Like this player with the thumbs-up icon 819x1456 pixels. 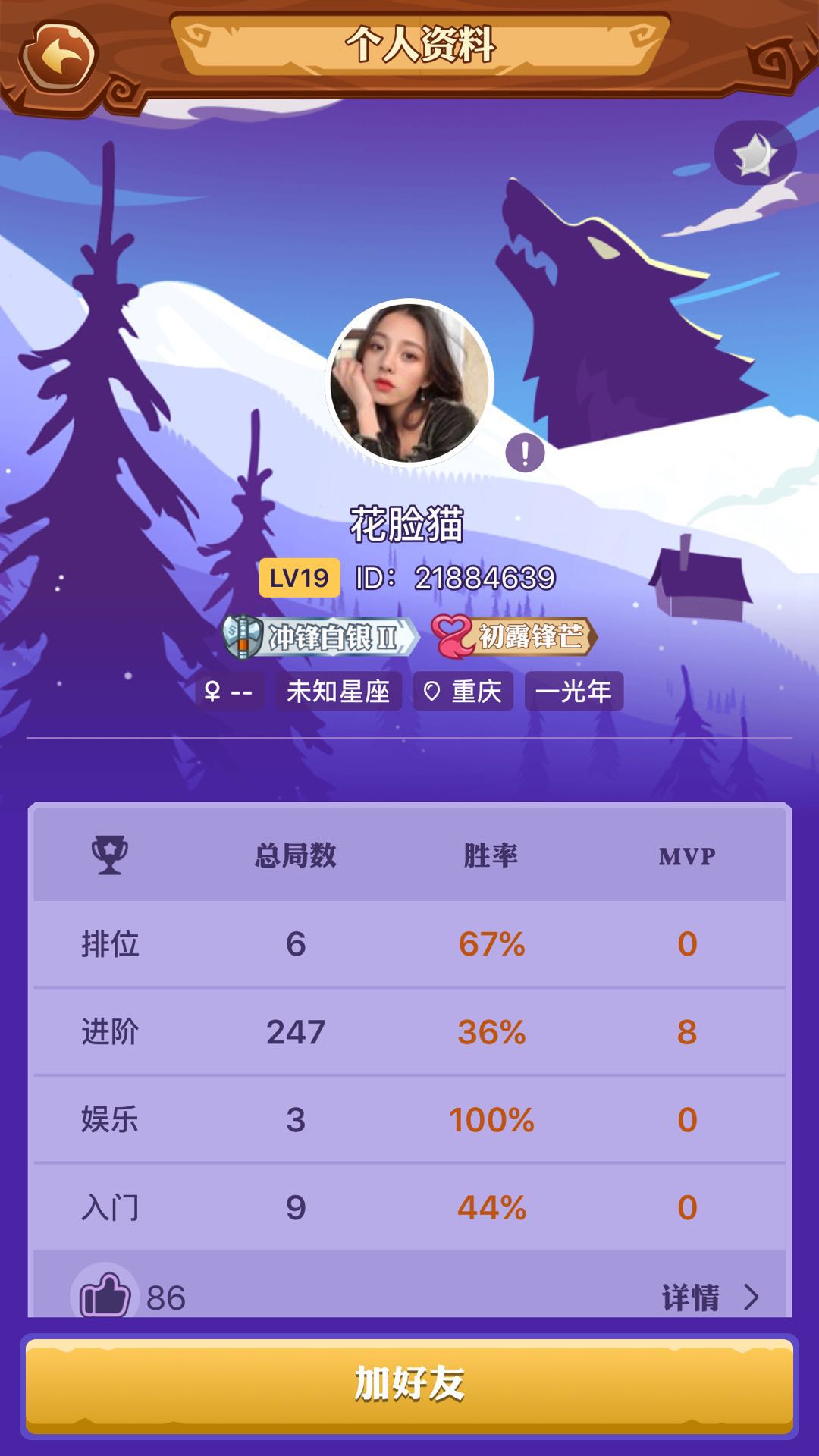click(x=106, y=1295)
